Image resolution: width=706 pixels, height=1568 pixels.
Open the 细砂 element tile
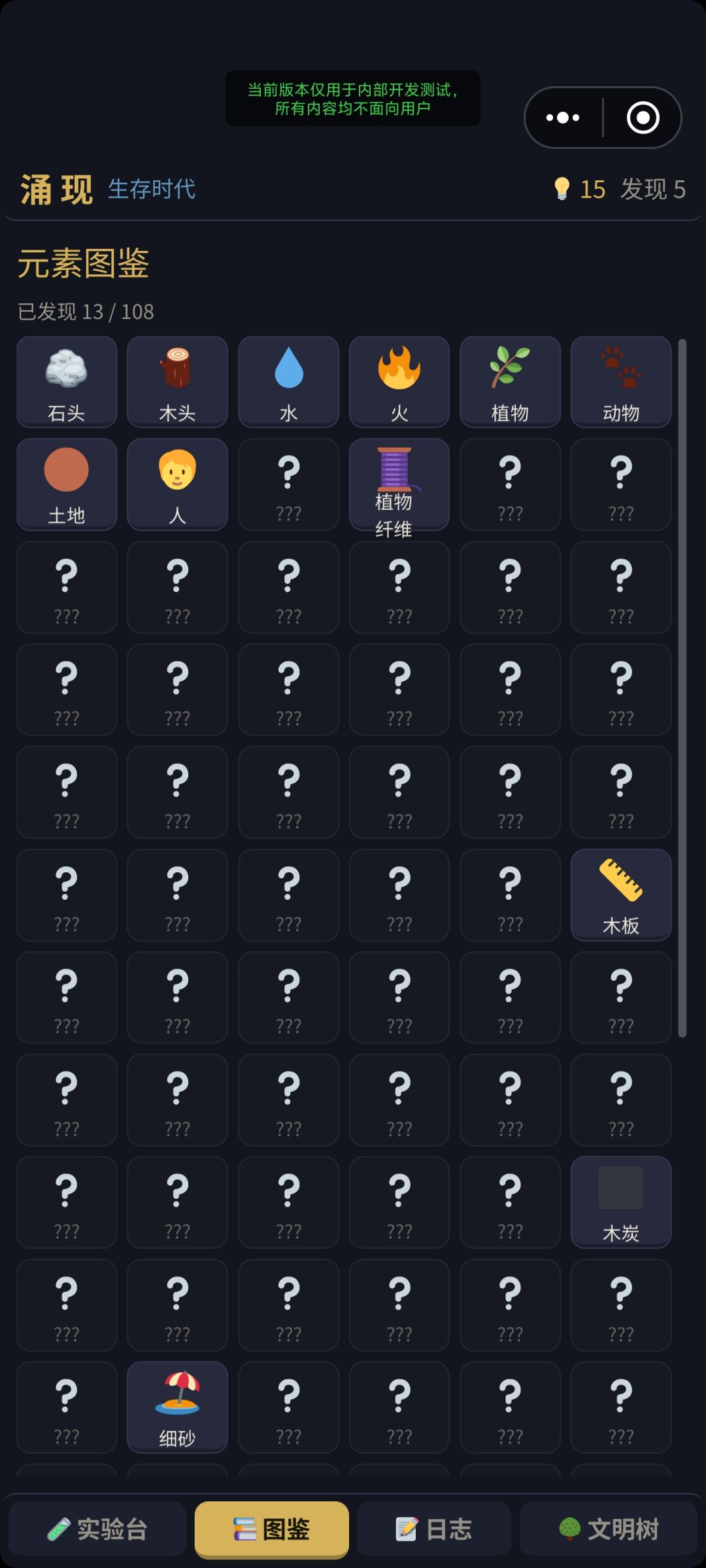click(177, 1407)
